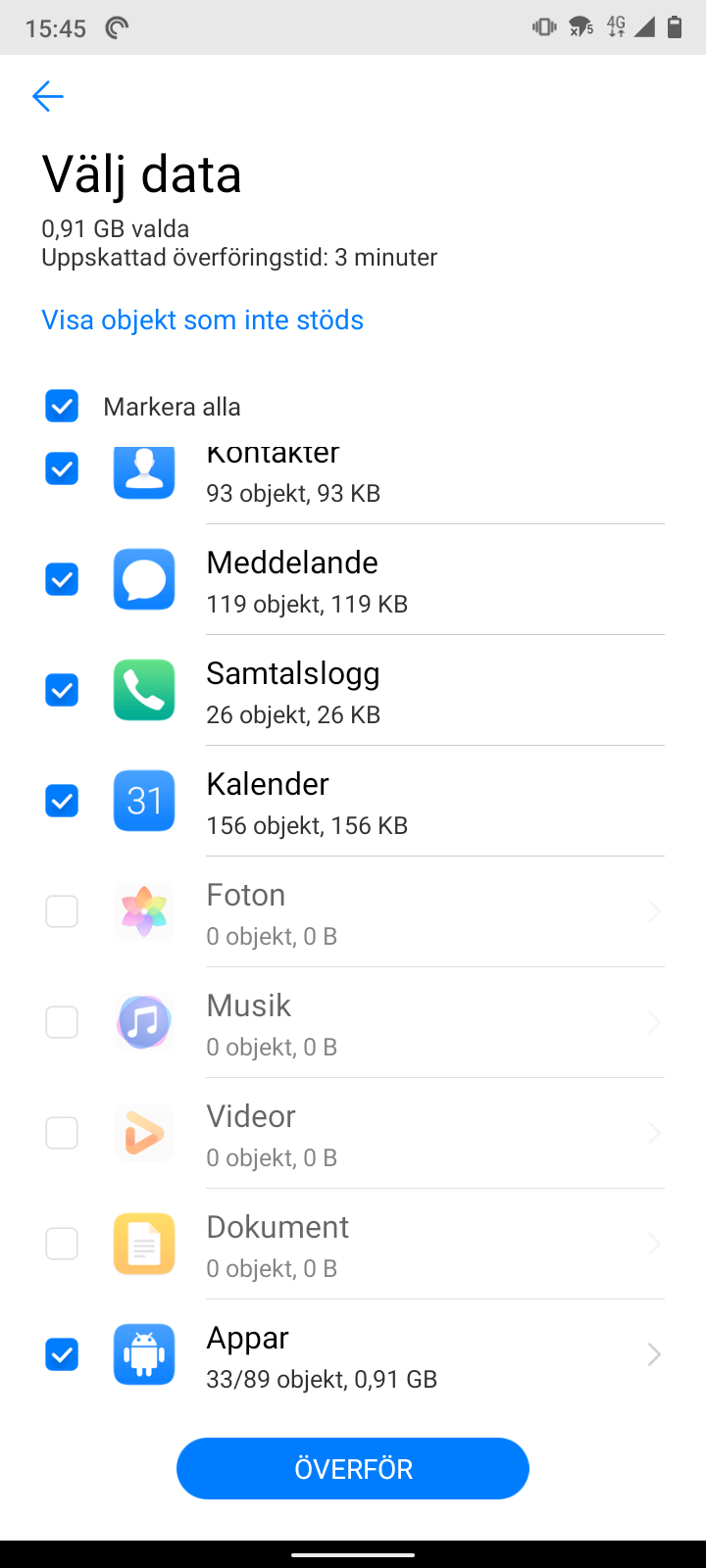Enable the Dokument checkbox
Screen dimensions: 706x1568
[62, 1245]
